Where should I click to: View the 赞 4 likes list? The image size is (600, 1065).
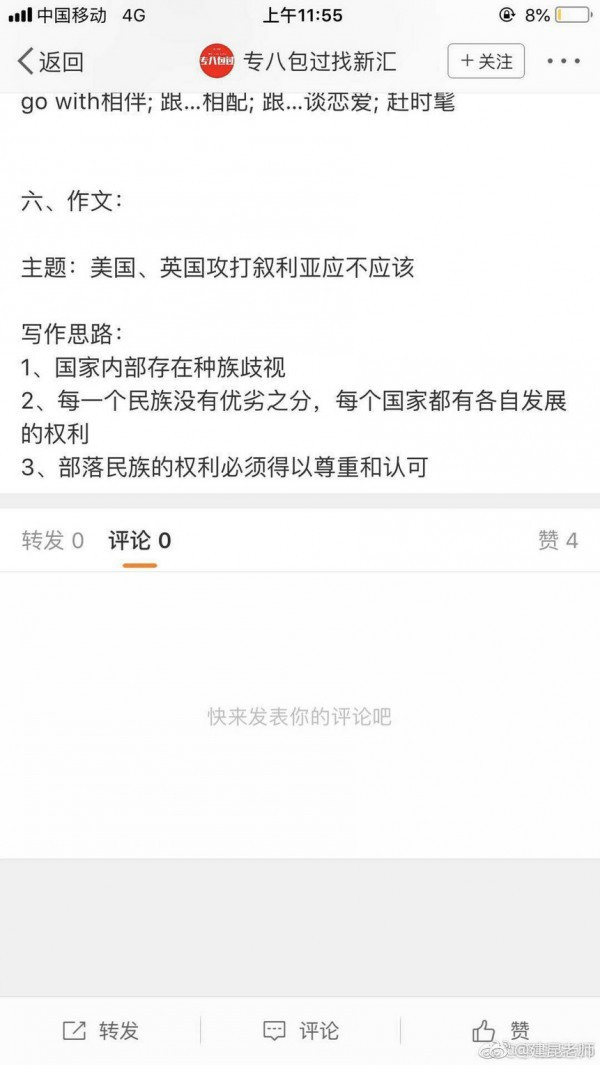558,541
